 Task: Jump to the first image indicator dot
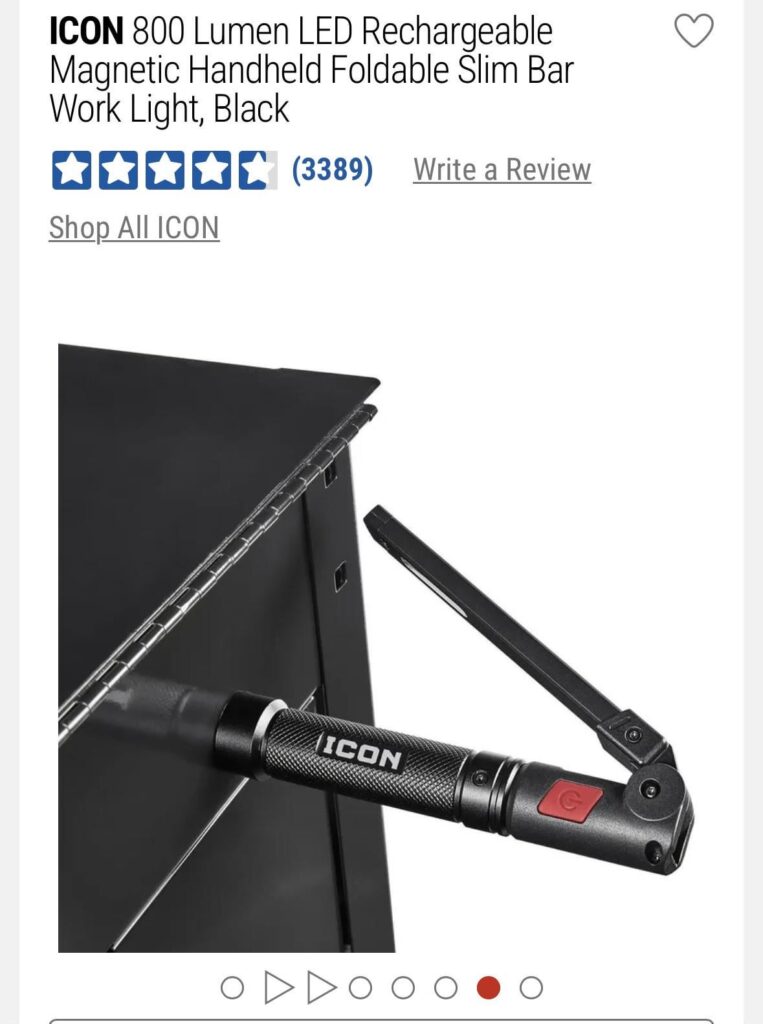pyautogui.click(x=232, y=988)
